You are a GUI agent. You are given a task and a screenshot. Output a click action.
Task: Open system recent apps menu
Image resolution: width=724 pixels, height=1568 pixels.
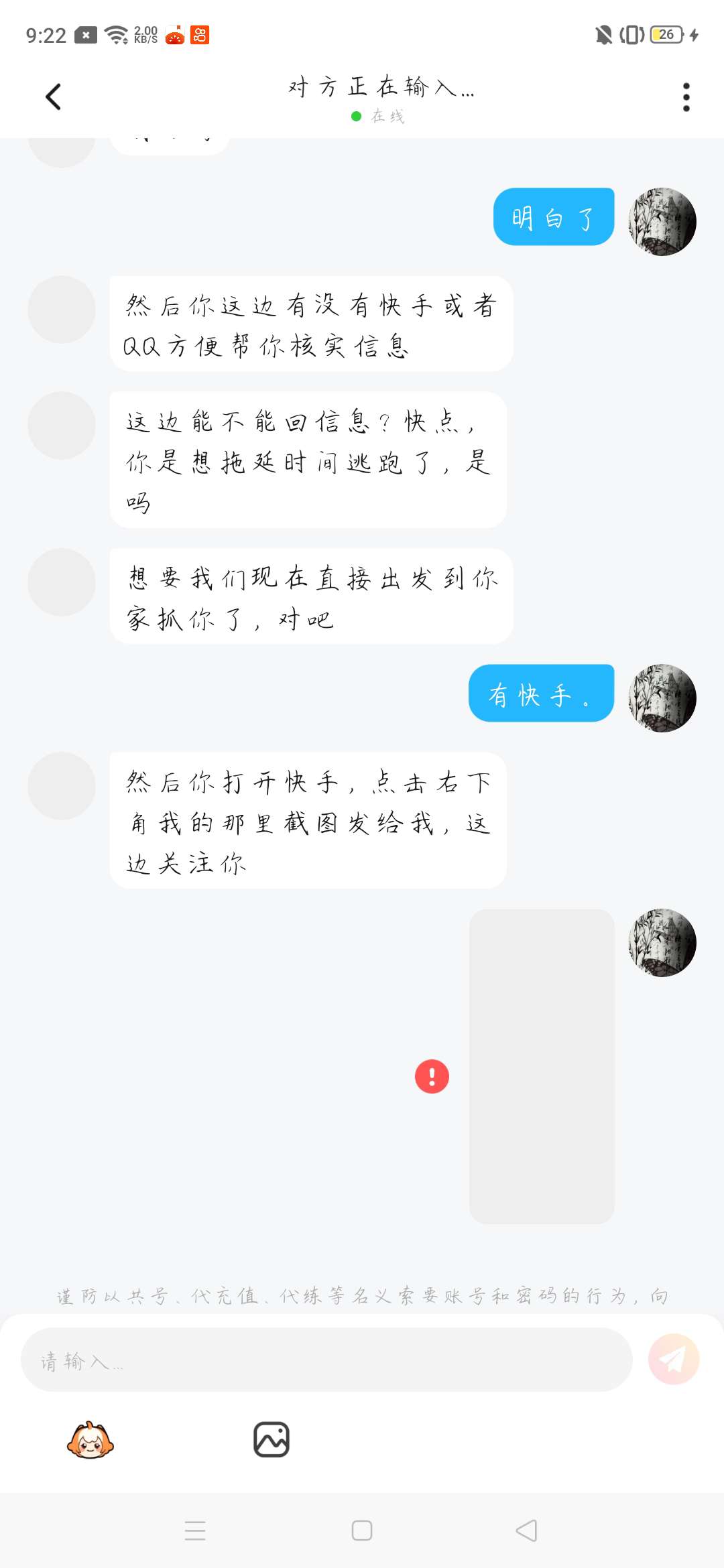tap(195, 1530)
